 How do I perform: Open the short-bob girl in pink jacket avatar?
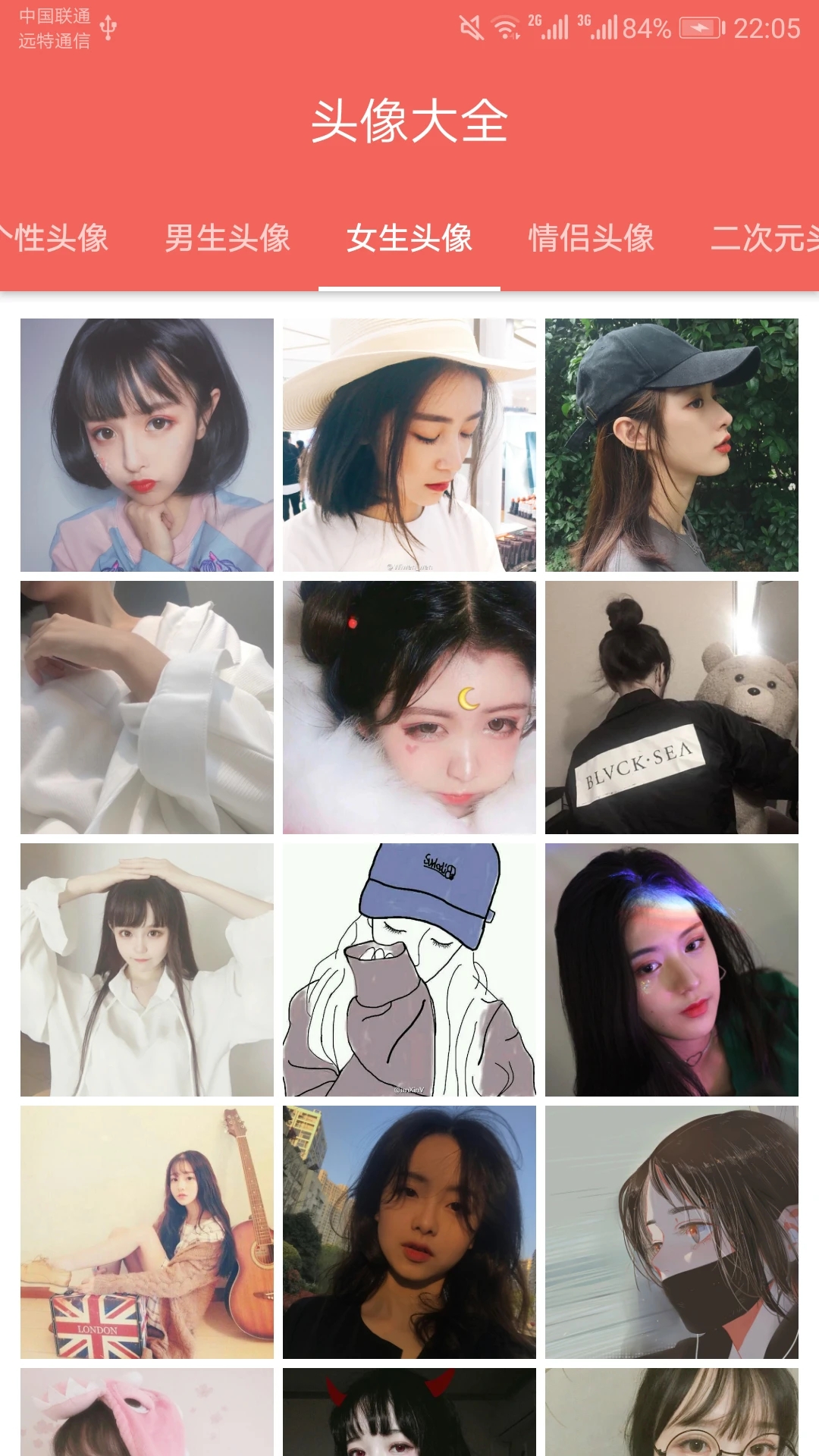click(147, 445)
